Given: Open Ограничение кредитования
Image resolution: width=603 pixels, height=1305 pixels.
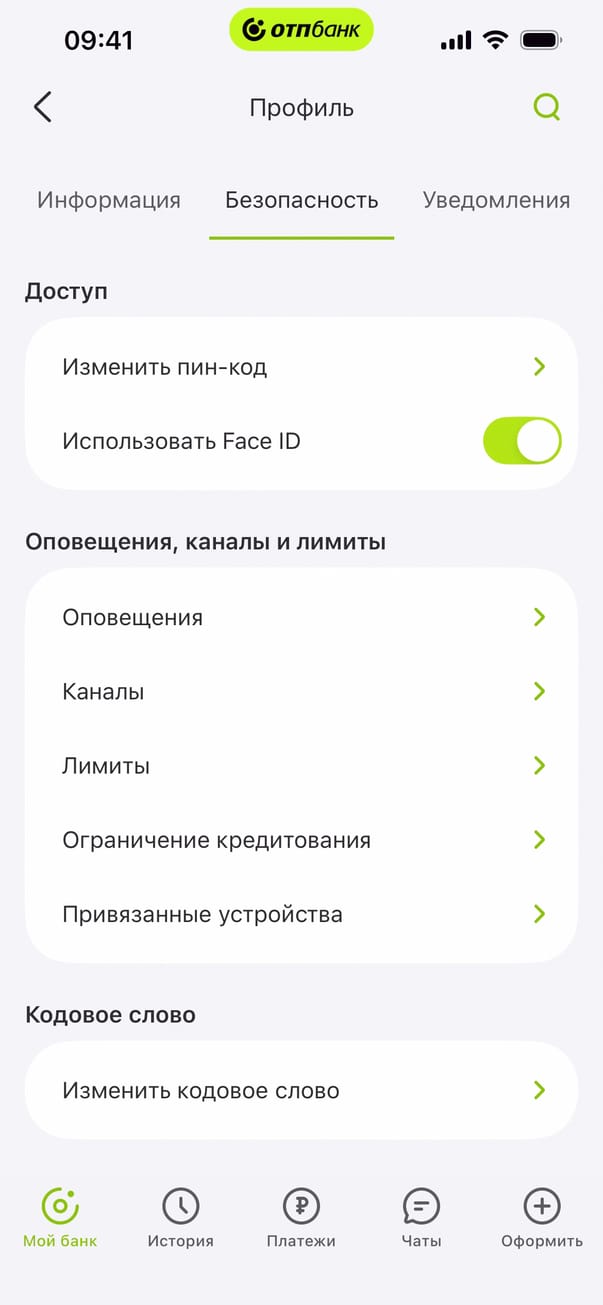Looking at the screenshot, I should click(x=301, y=840).
